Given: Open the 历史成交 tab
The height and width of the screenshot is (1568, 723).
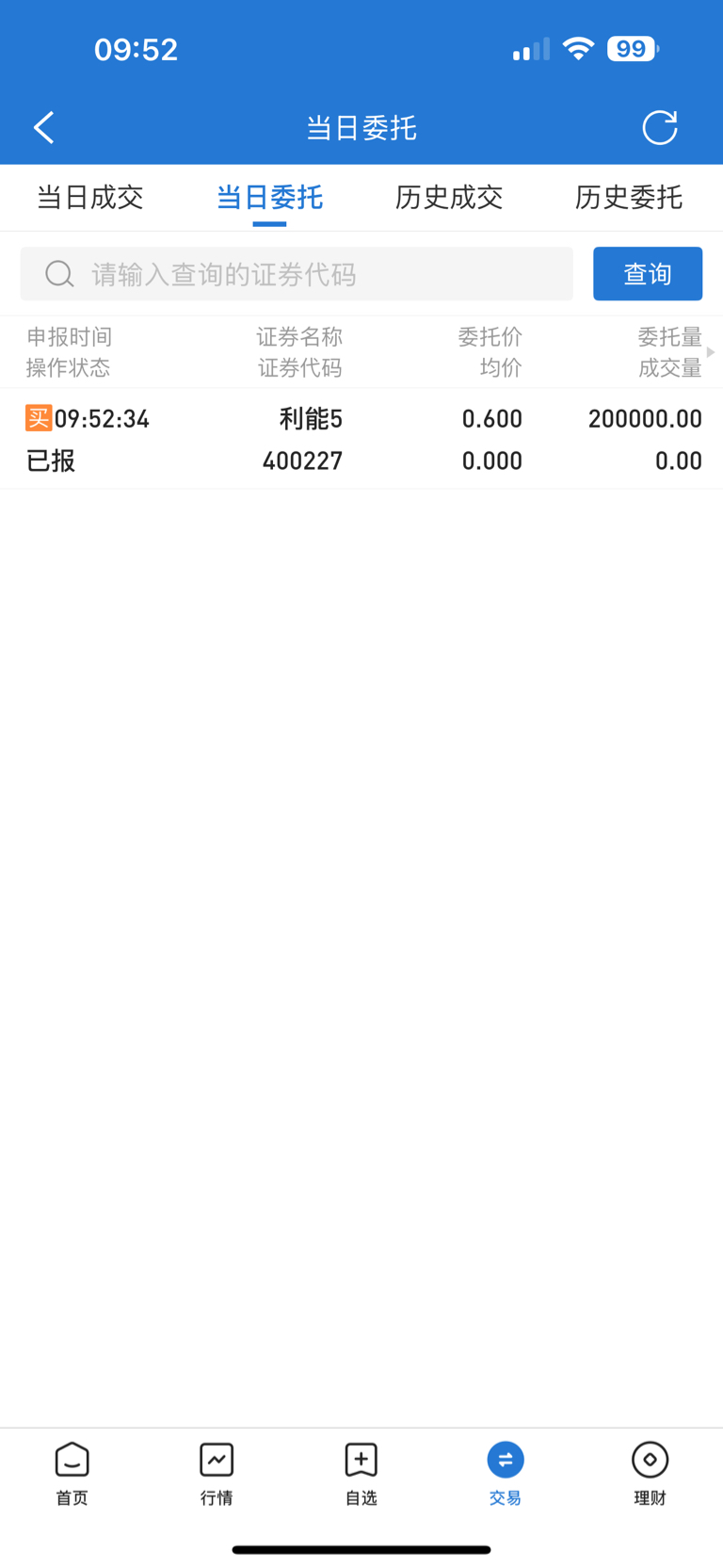Looking at the screenshot, I should coord(449,198).
